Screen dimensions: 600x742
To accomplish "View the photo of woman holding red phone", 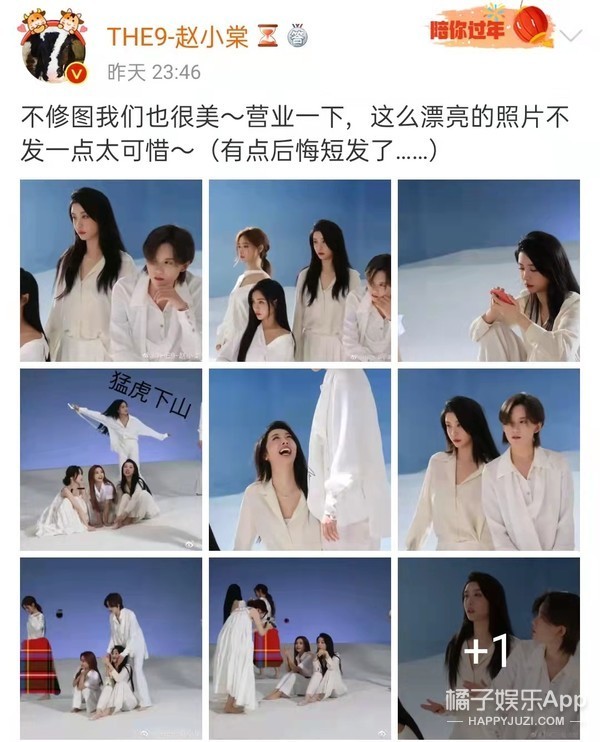I will tap(488, 270).
